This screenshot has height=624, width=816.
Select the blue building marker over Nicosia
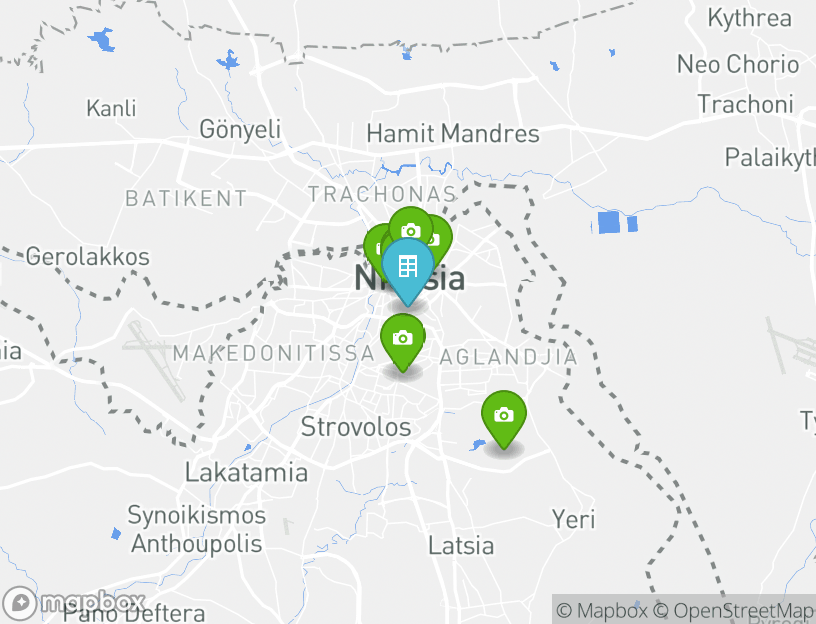pos(407,267)
